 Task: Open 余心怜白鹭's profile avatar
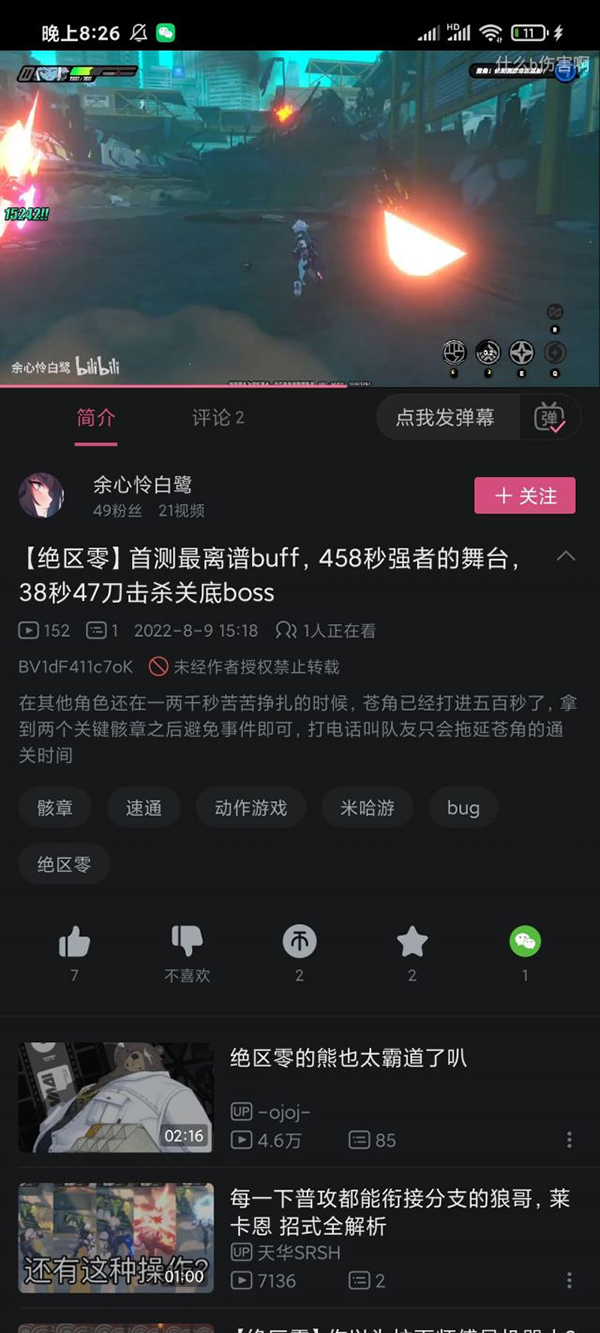point(41,496)
